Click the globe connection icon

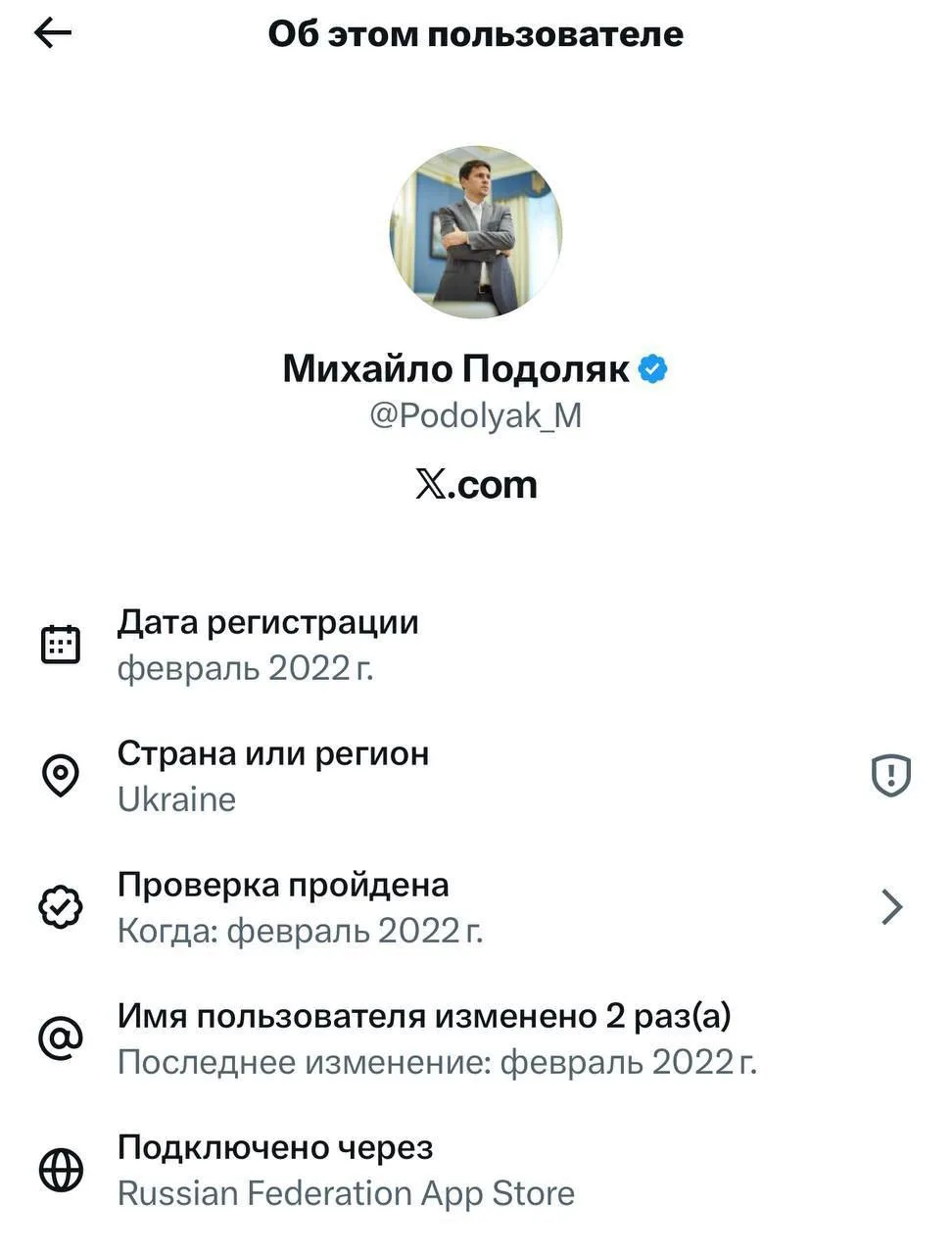61,1169
